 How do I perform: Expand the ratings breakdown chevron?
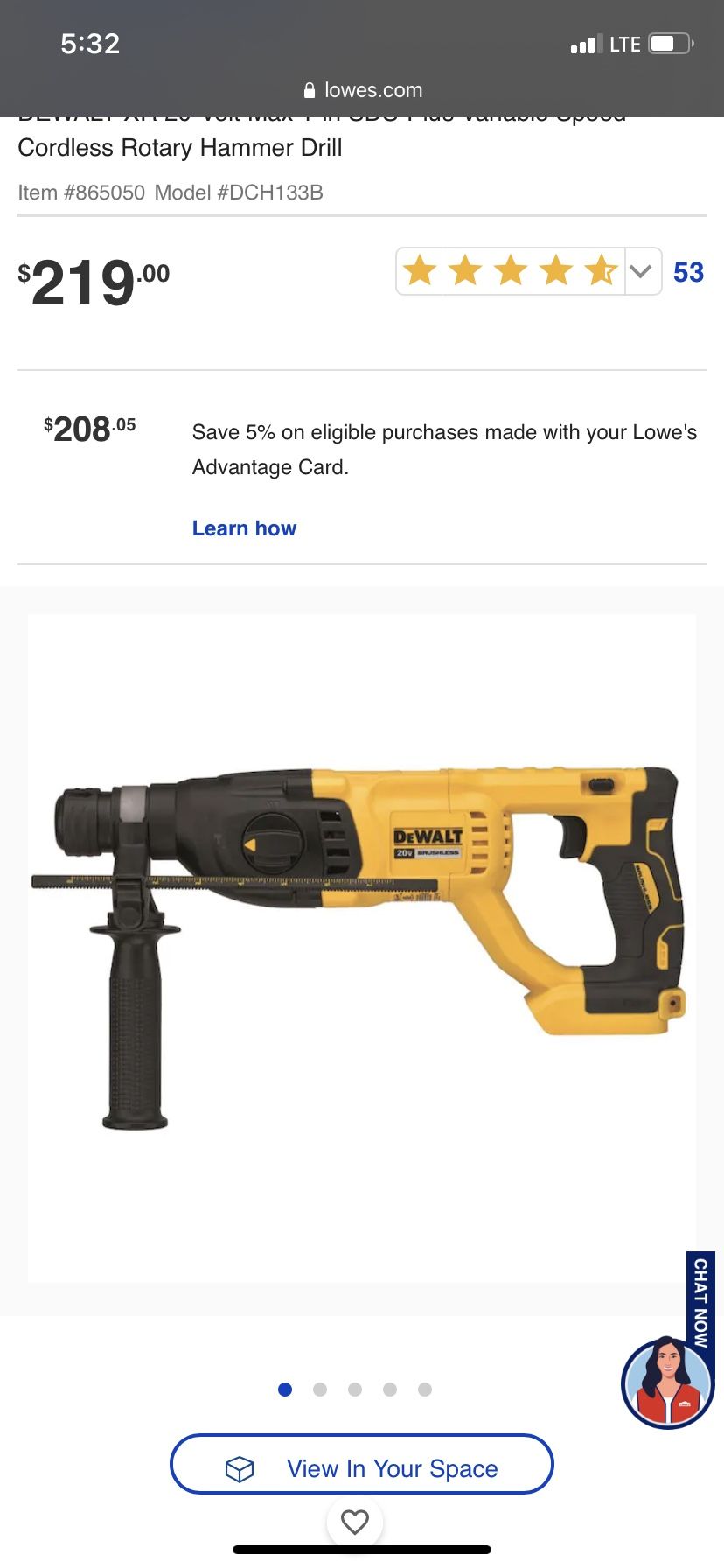[640, 271]
